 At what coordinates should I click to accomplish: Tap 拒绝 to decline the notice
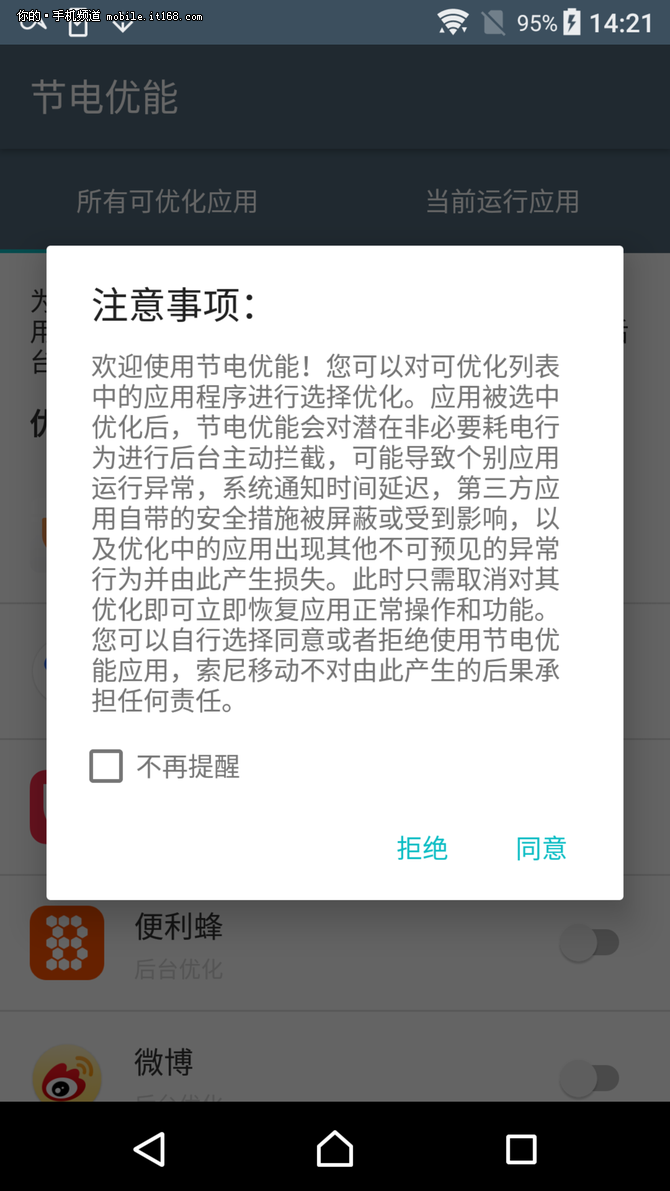pyautogui.click(x=422, y=848)
